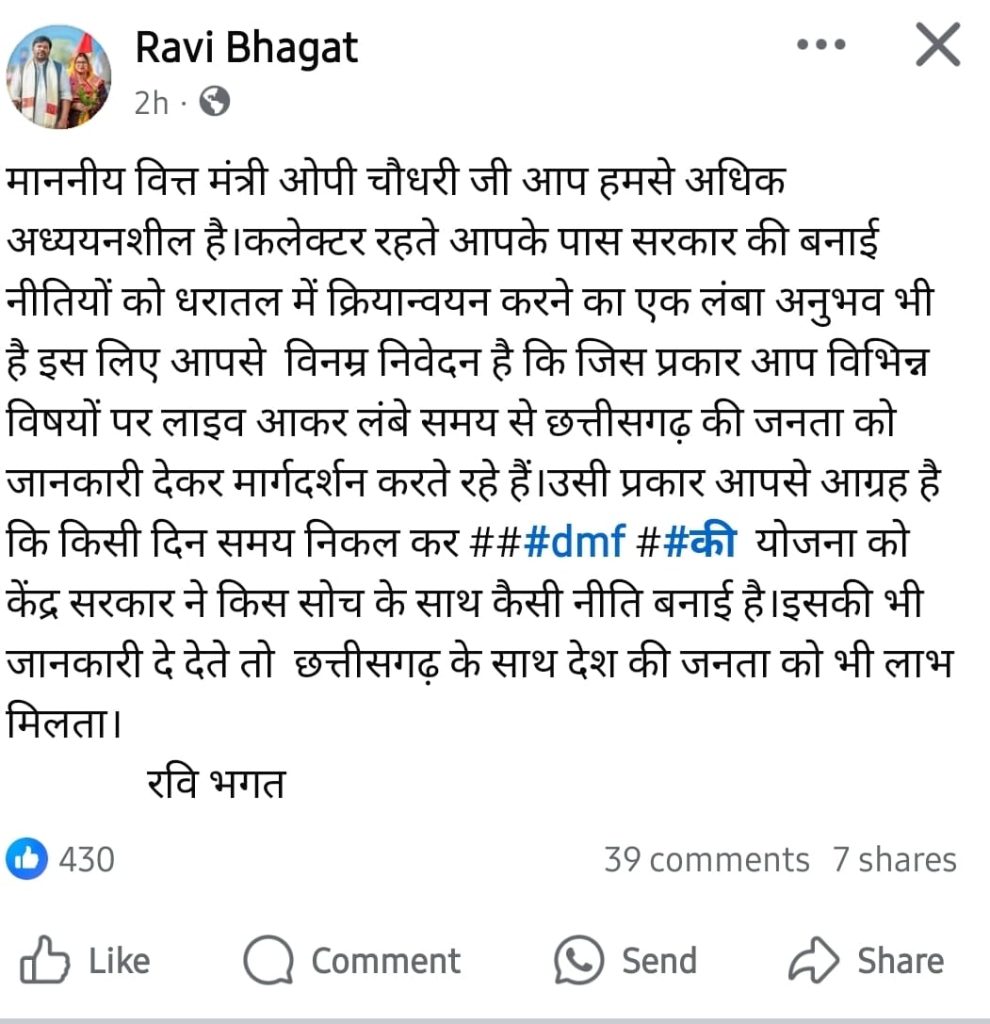Send the post via WhatsApp
Viewport: 990px width, 1024px height.
click(626, 961)
